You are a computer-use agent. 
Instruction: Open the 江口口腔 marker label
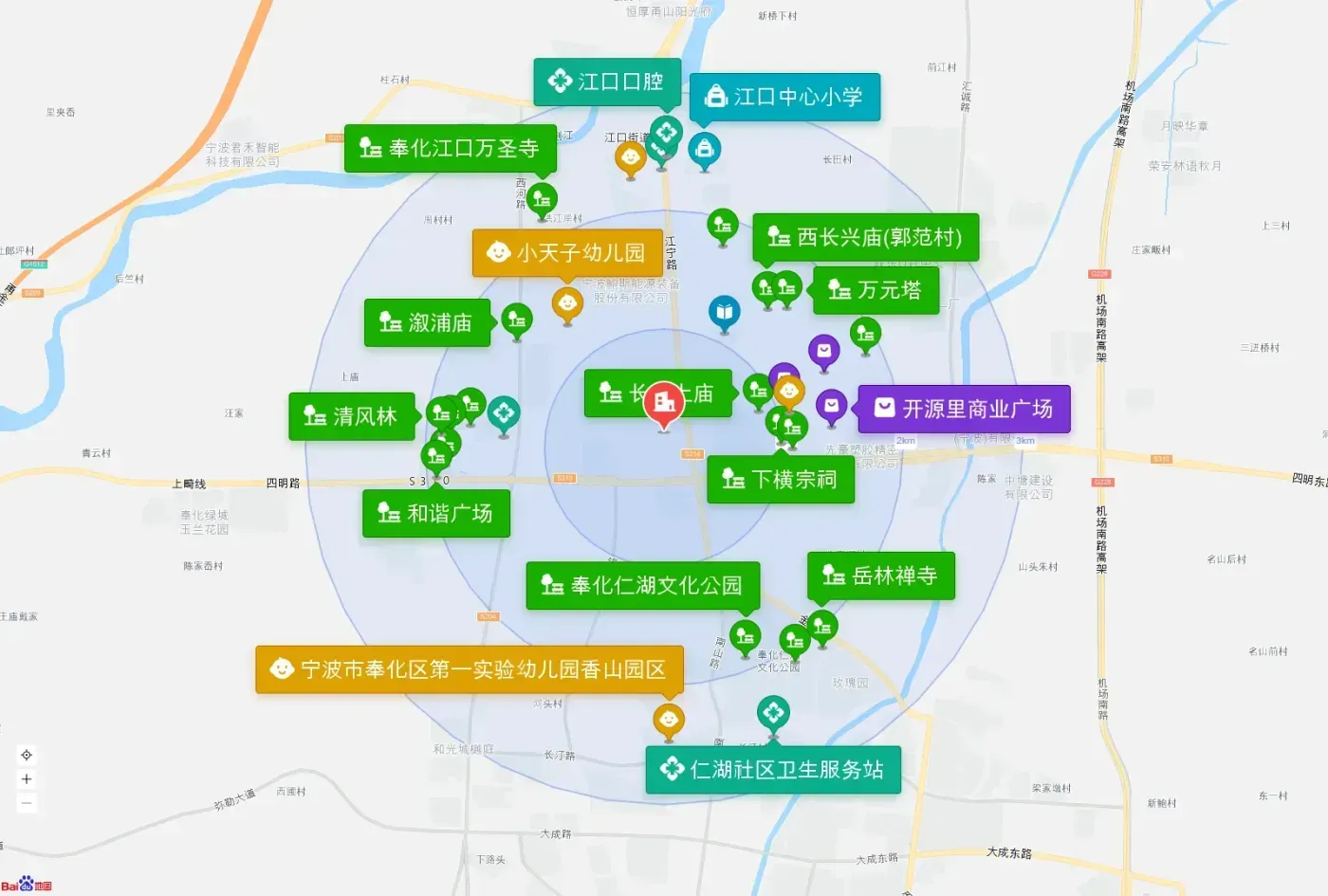tap(607, 82)
